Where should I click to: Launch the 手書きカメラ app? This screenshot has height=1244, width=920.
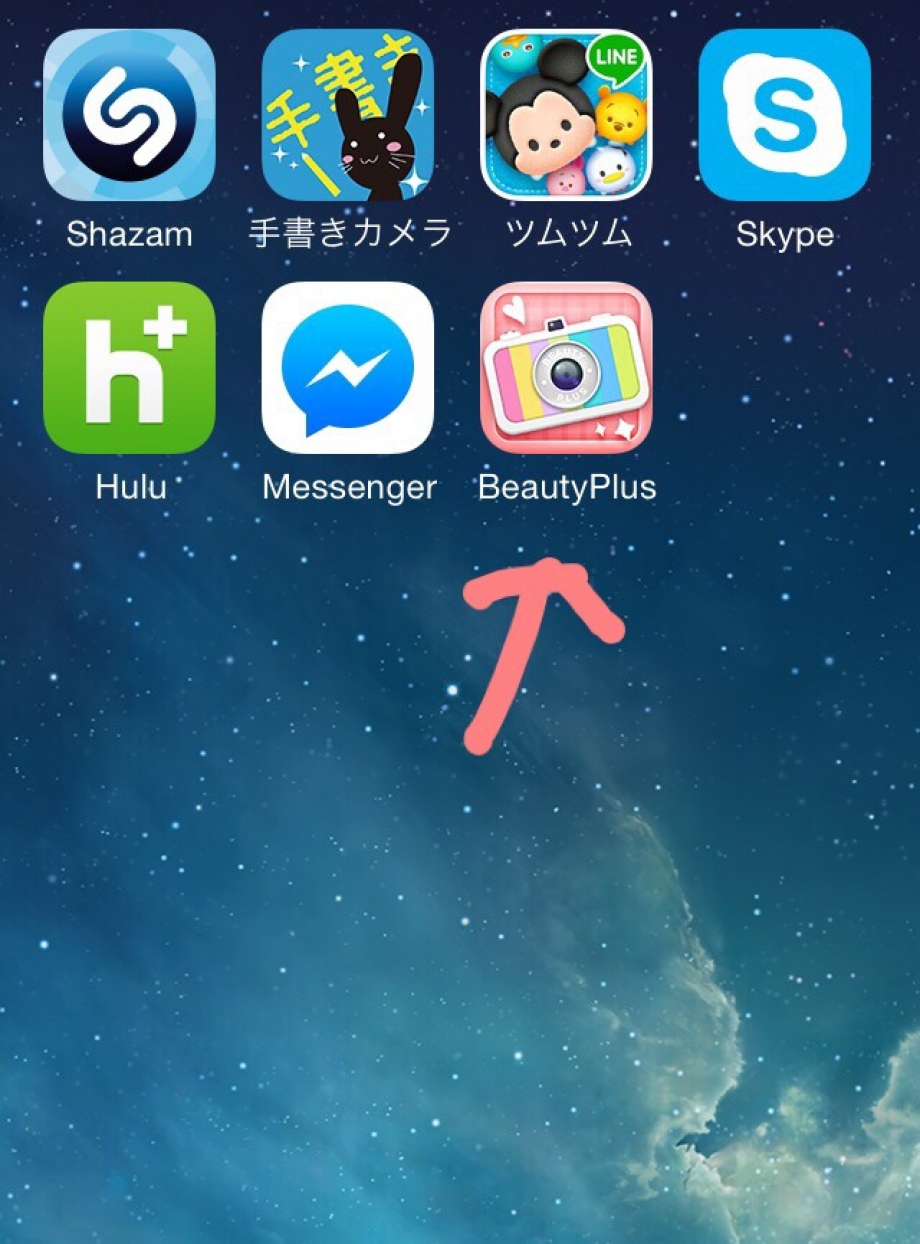(348, 115)
